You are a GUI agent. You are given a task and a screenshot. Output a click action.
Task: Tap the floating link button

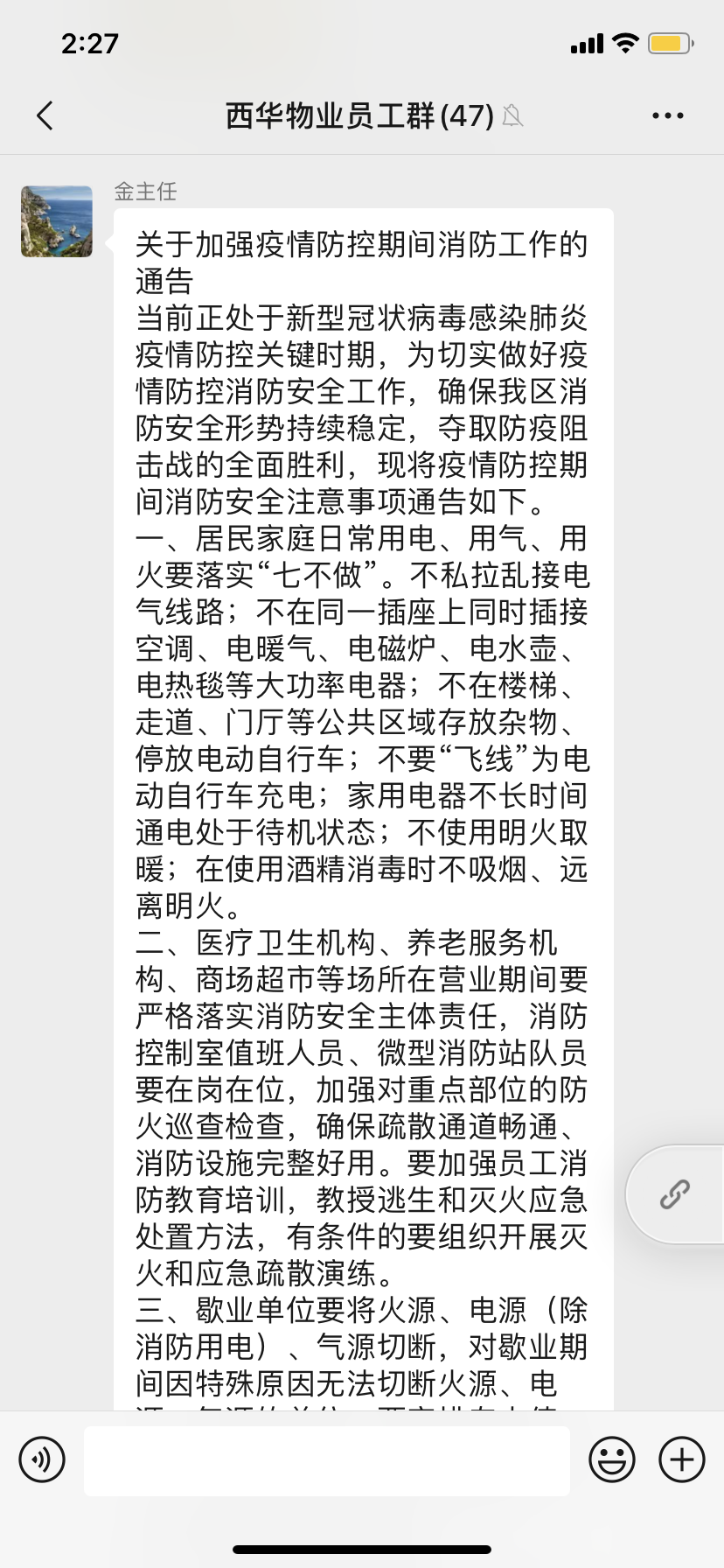tap(675, 1193)
